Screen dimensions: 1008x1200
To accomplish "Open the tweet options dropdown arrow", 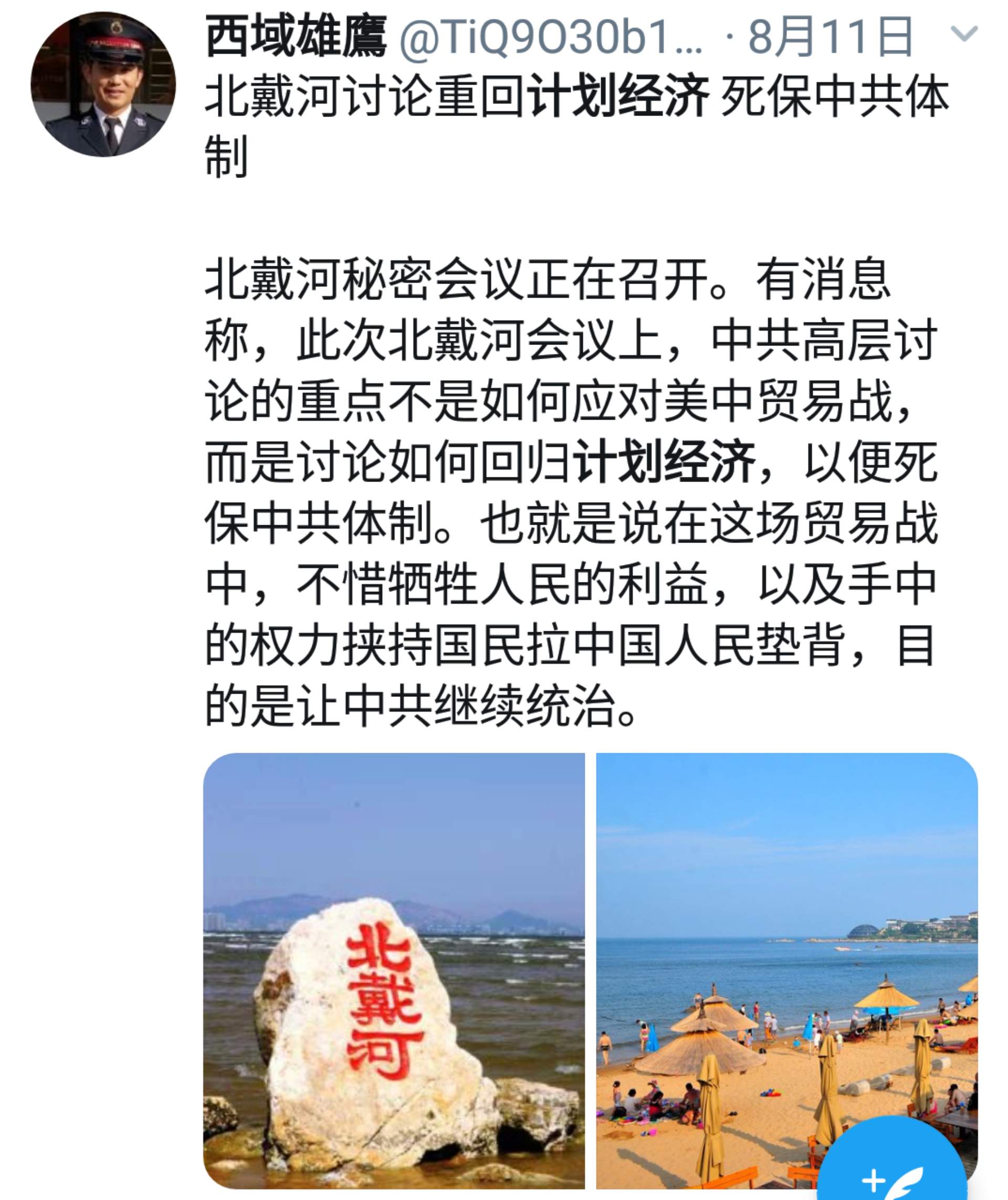I will (964, 34).
